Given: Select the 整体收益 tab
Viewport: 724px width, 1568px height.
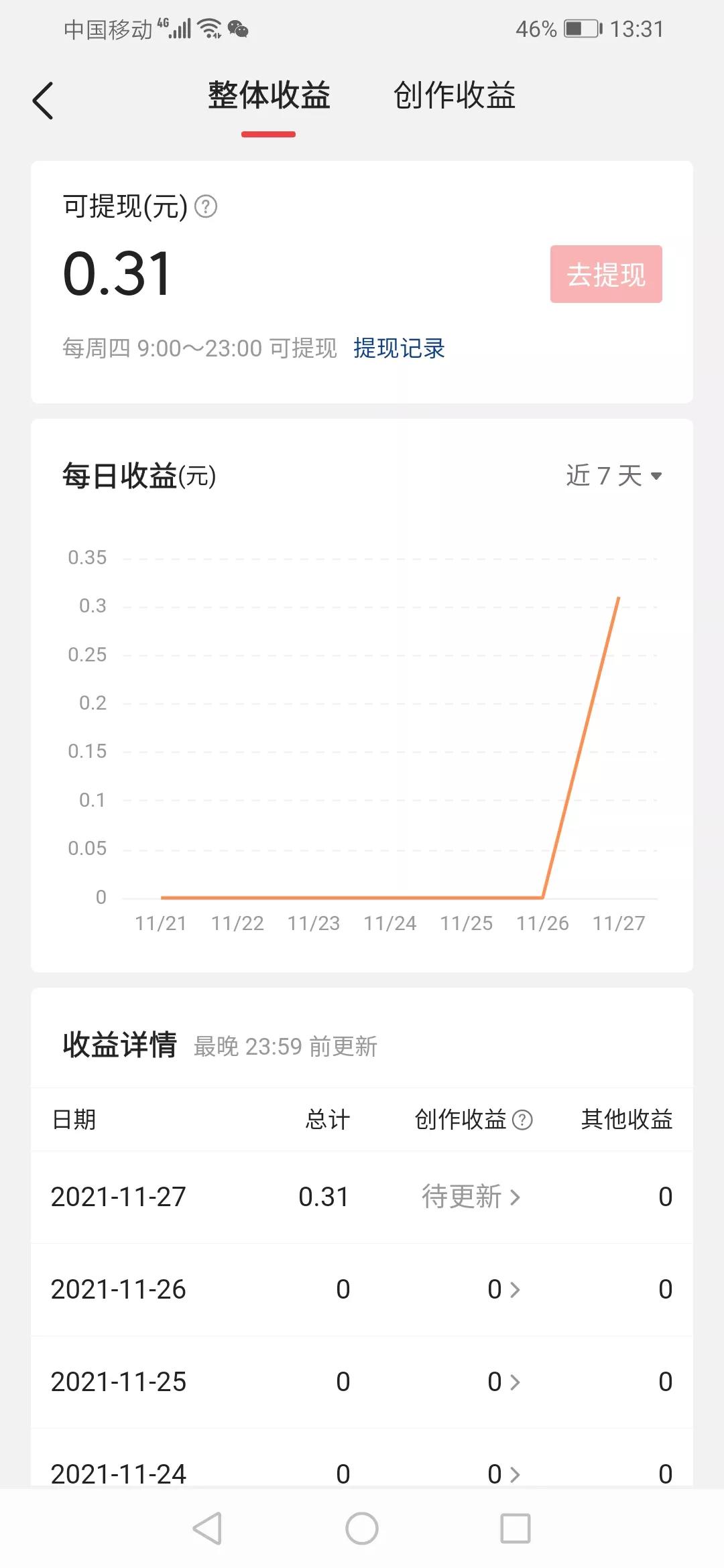Looking at the screenshot, I should (268, 96).
